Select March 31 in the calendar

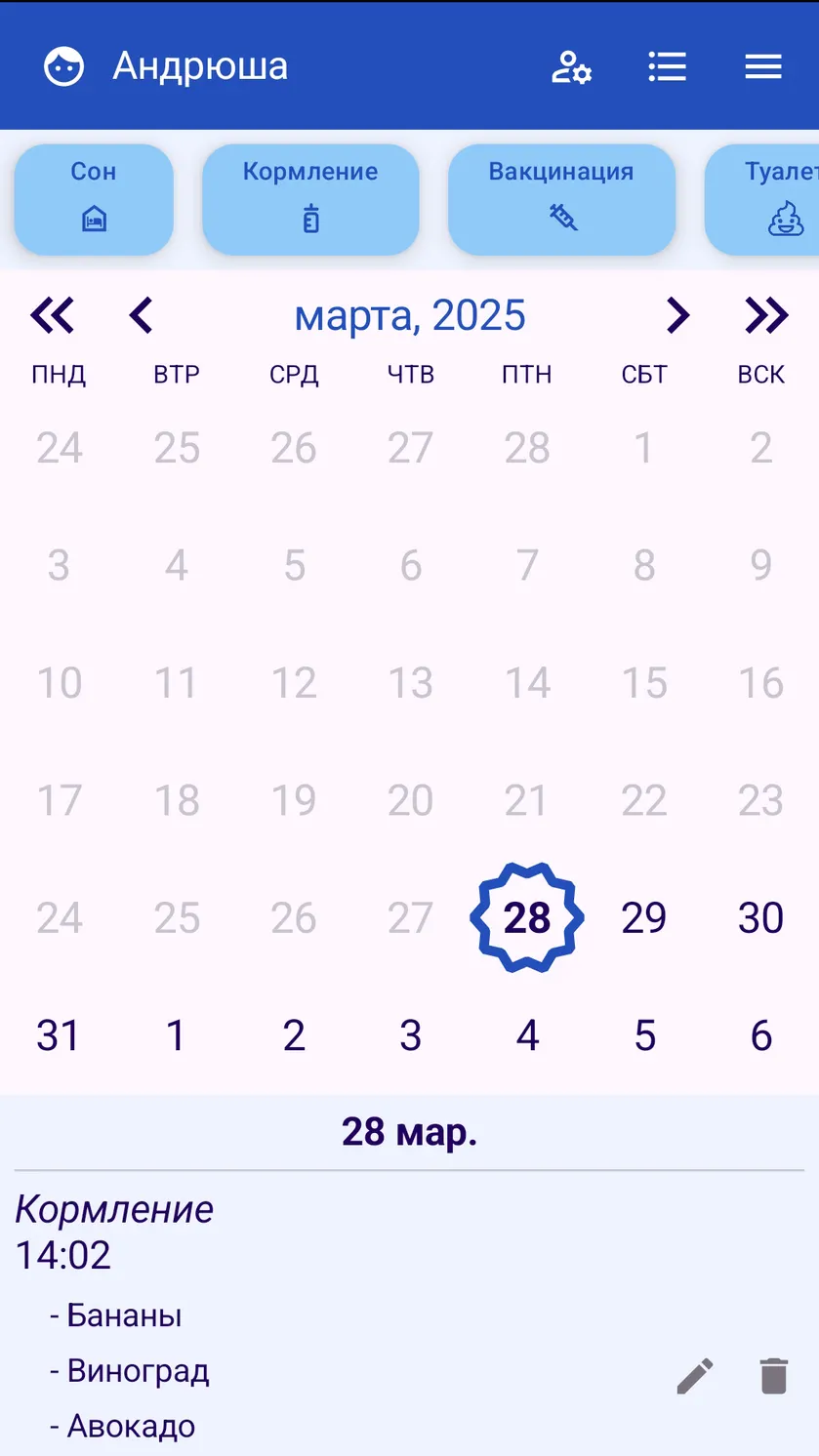point(59,1035)
